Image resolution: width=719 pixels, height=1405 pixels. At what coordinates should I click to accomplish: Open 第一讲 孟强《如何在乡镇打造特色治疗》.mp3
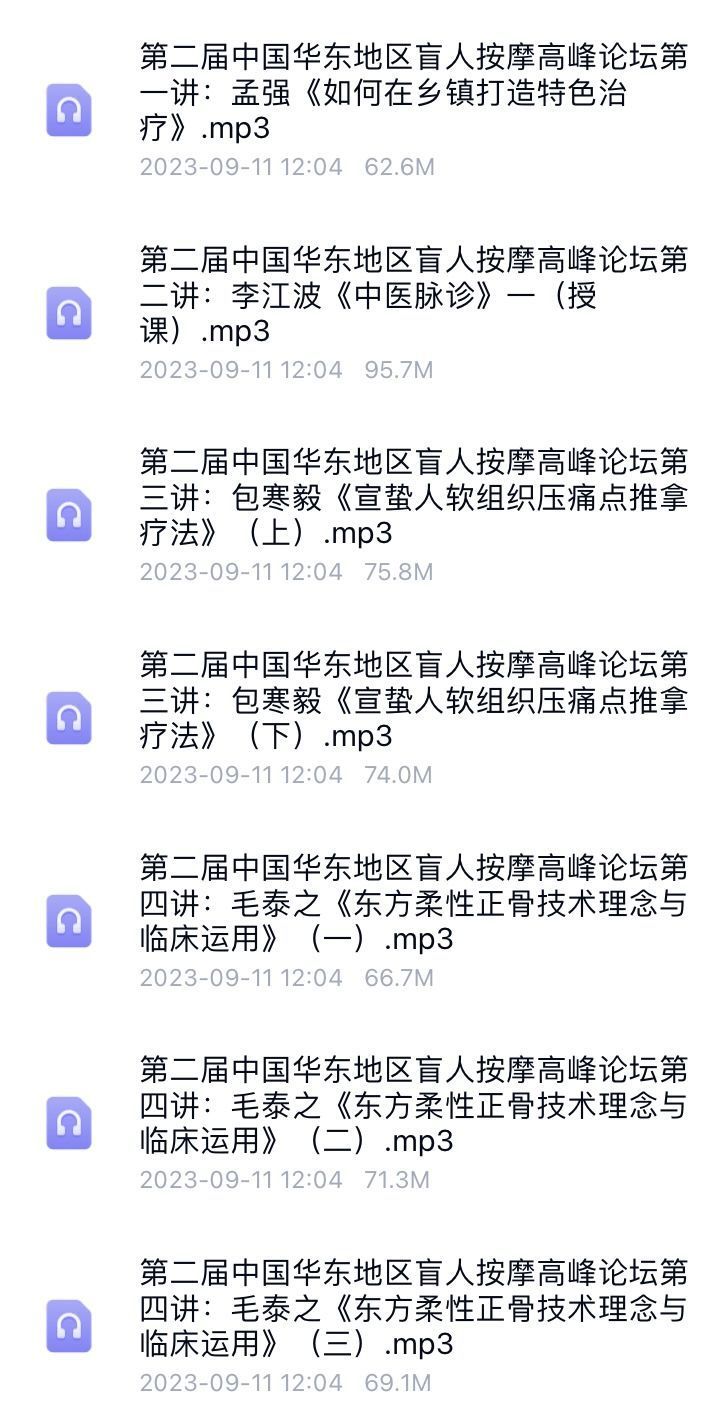tap(413, 93)
